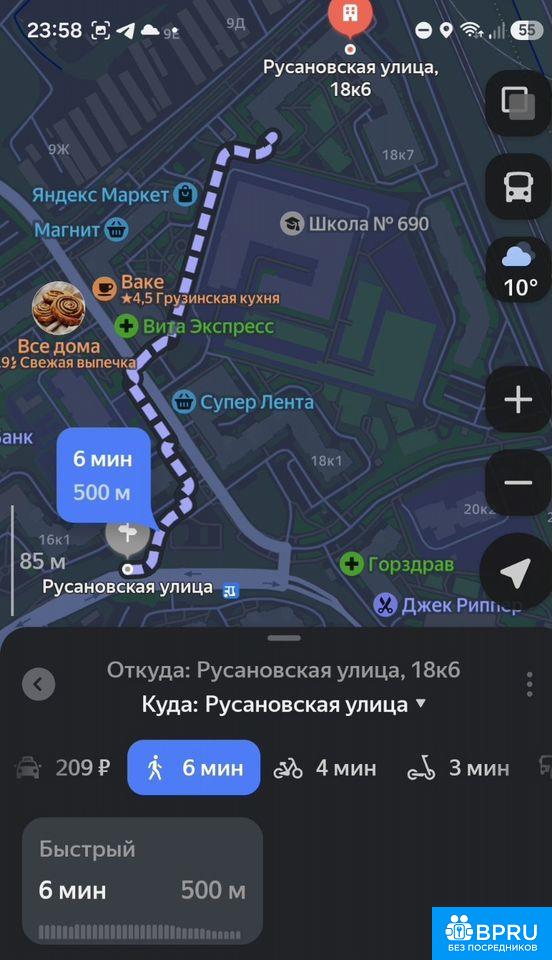Open the Быстрый route card
Screen dimensions: 552x960
point(143,882)
